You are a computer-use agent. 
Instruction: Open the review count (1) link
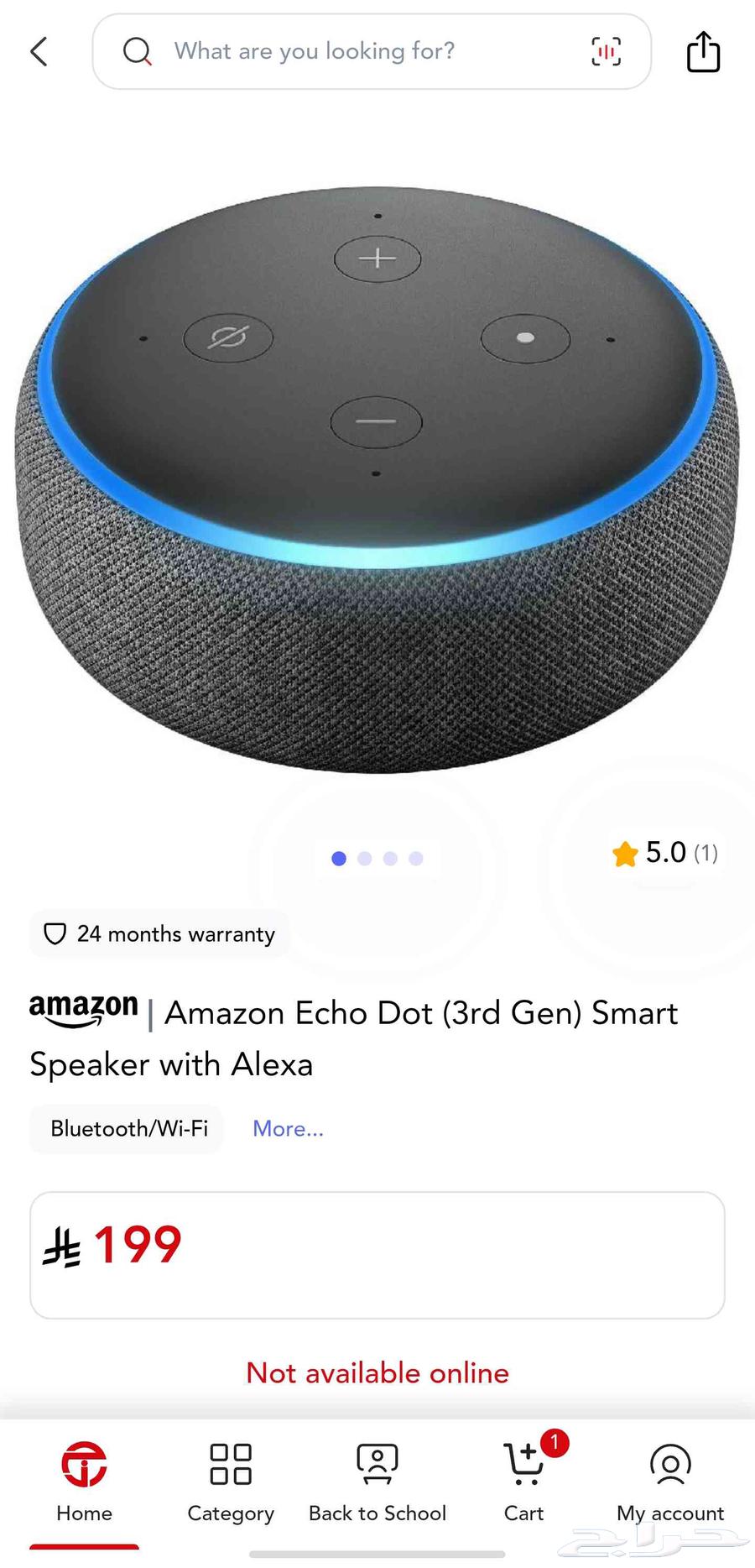(x=706, y=854)
